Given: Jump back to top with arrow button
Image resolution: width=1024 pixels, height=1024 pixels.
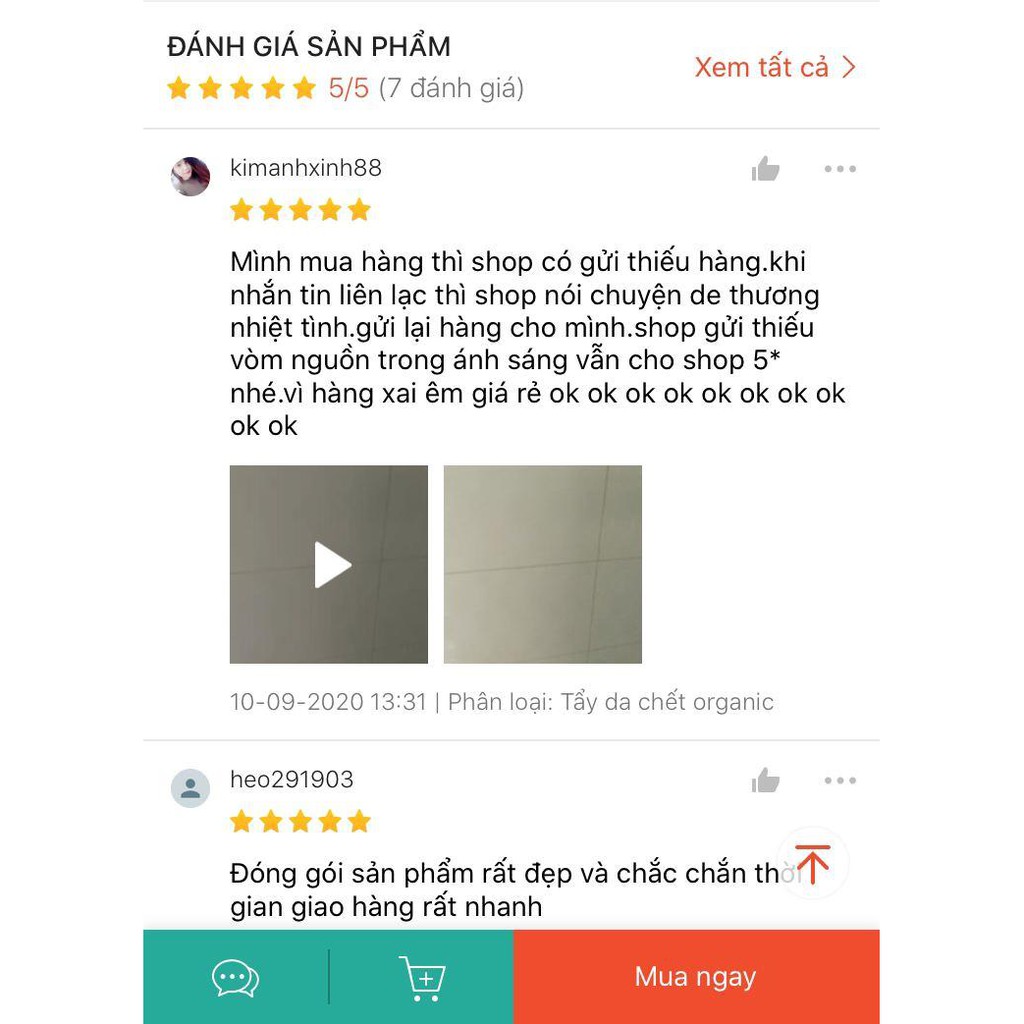Looking at the screenshot, I should point(812,864).
